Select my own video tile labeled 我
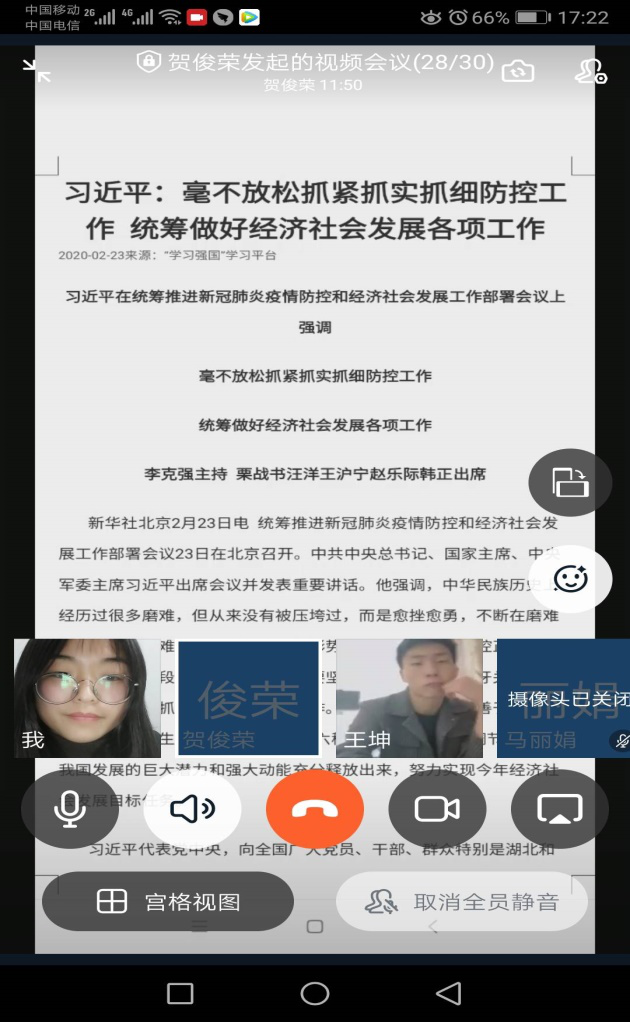630x1022 pixels. coord(88,697)
